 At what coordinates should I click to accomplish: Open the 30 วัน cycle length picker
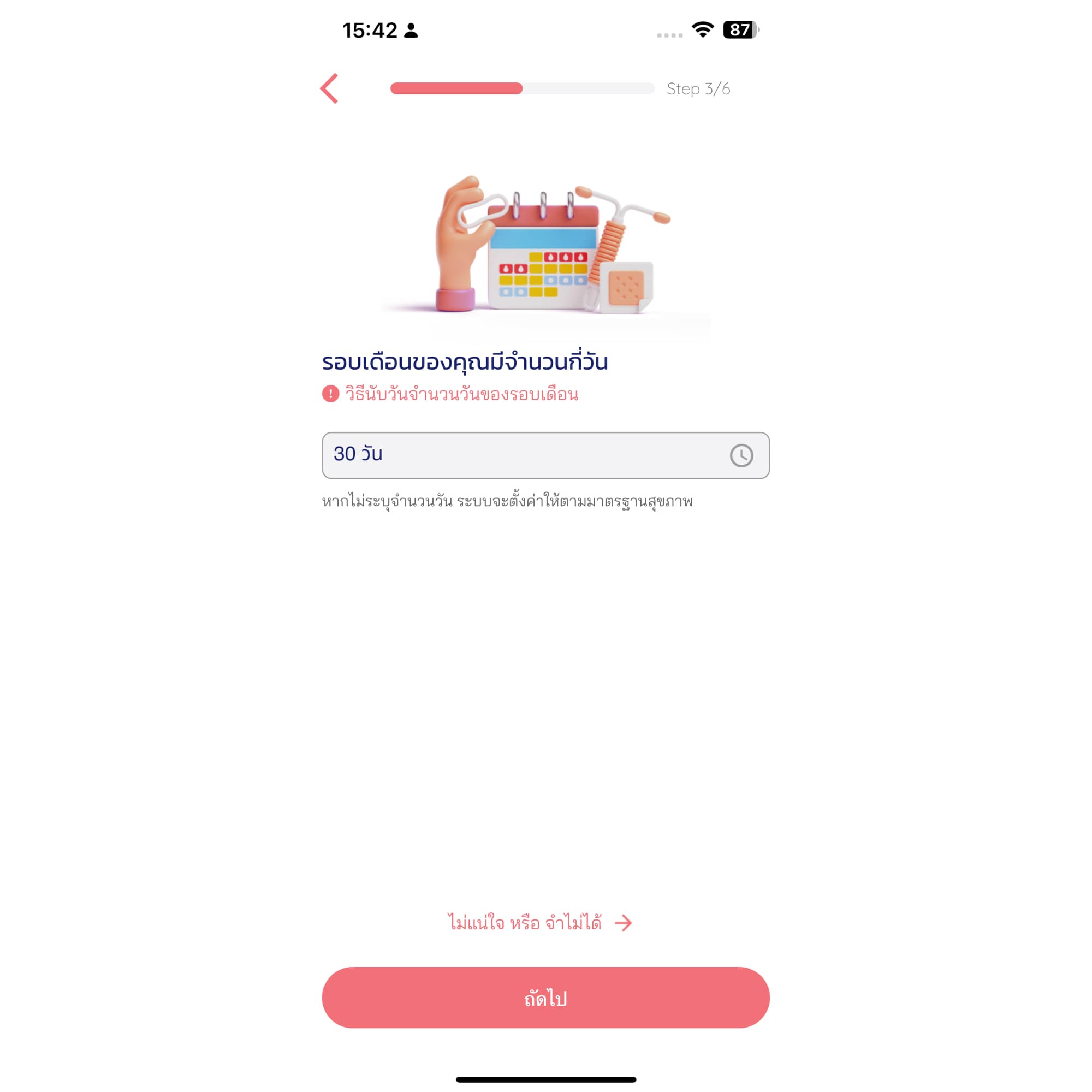(x=545, y=455)
